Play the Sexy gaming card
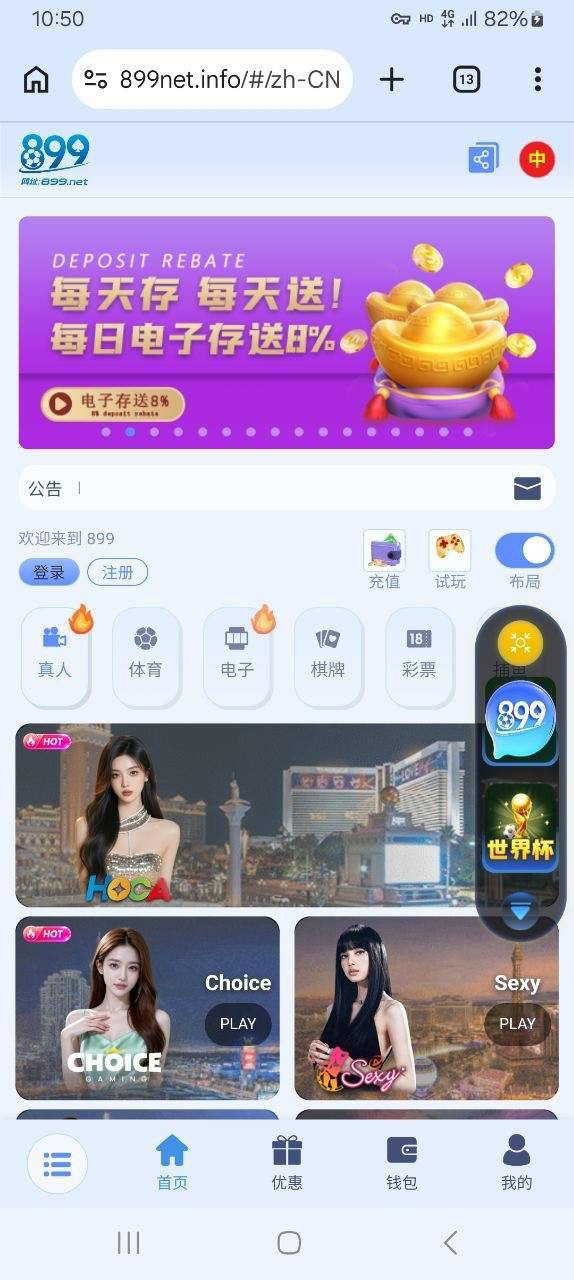574x1280 pixels. [517, 1023]
